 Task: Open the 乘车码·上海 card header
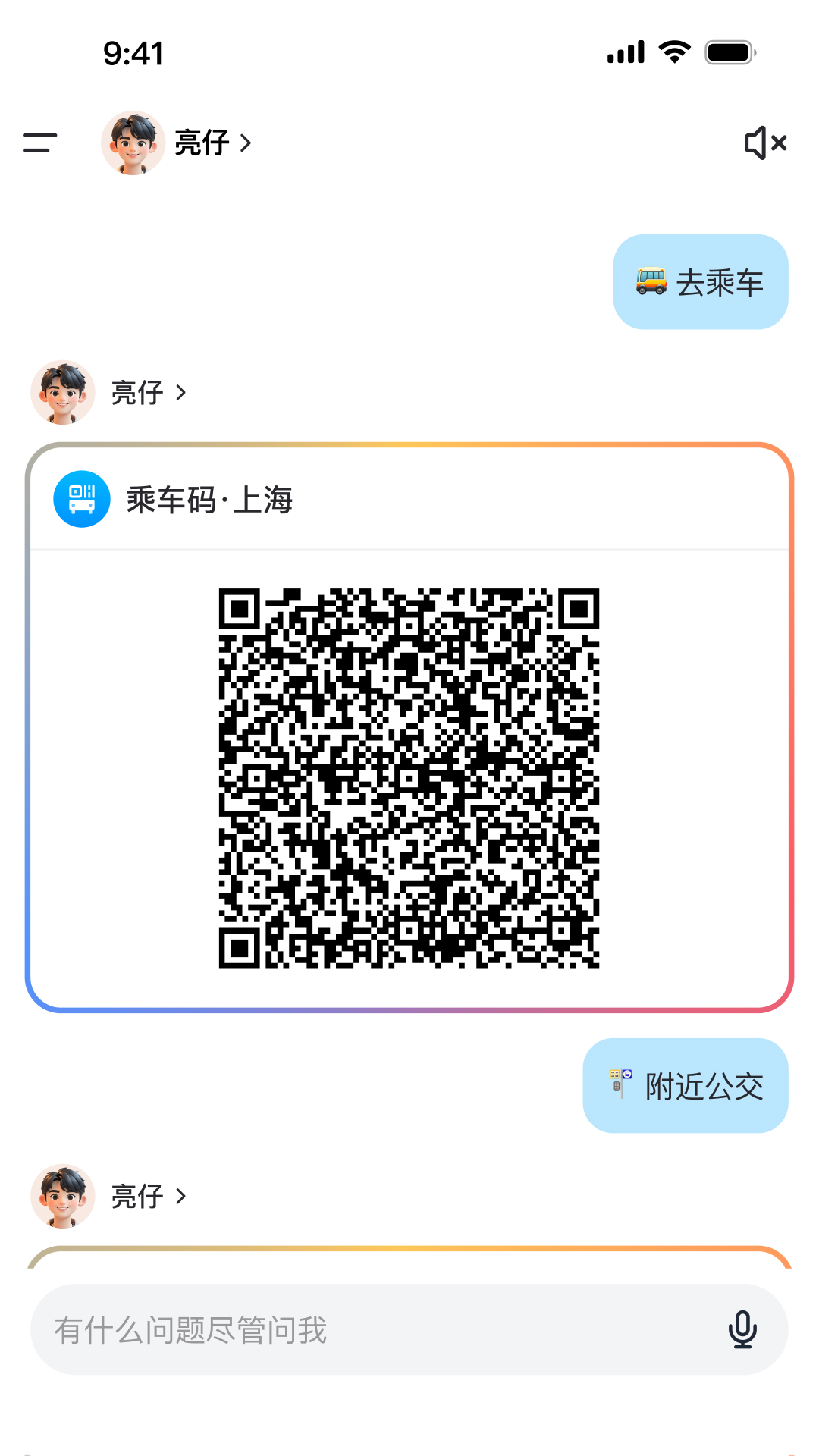(209, 499)
